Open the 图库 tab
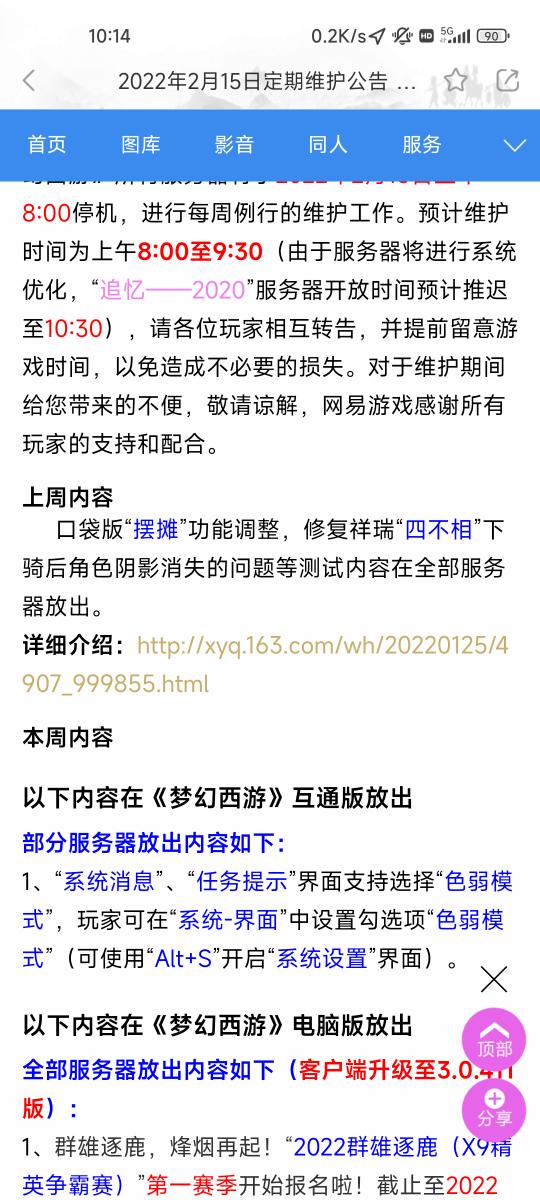The width and height of the screenshot is (540, 1200). tap(141, 145)
